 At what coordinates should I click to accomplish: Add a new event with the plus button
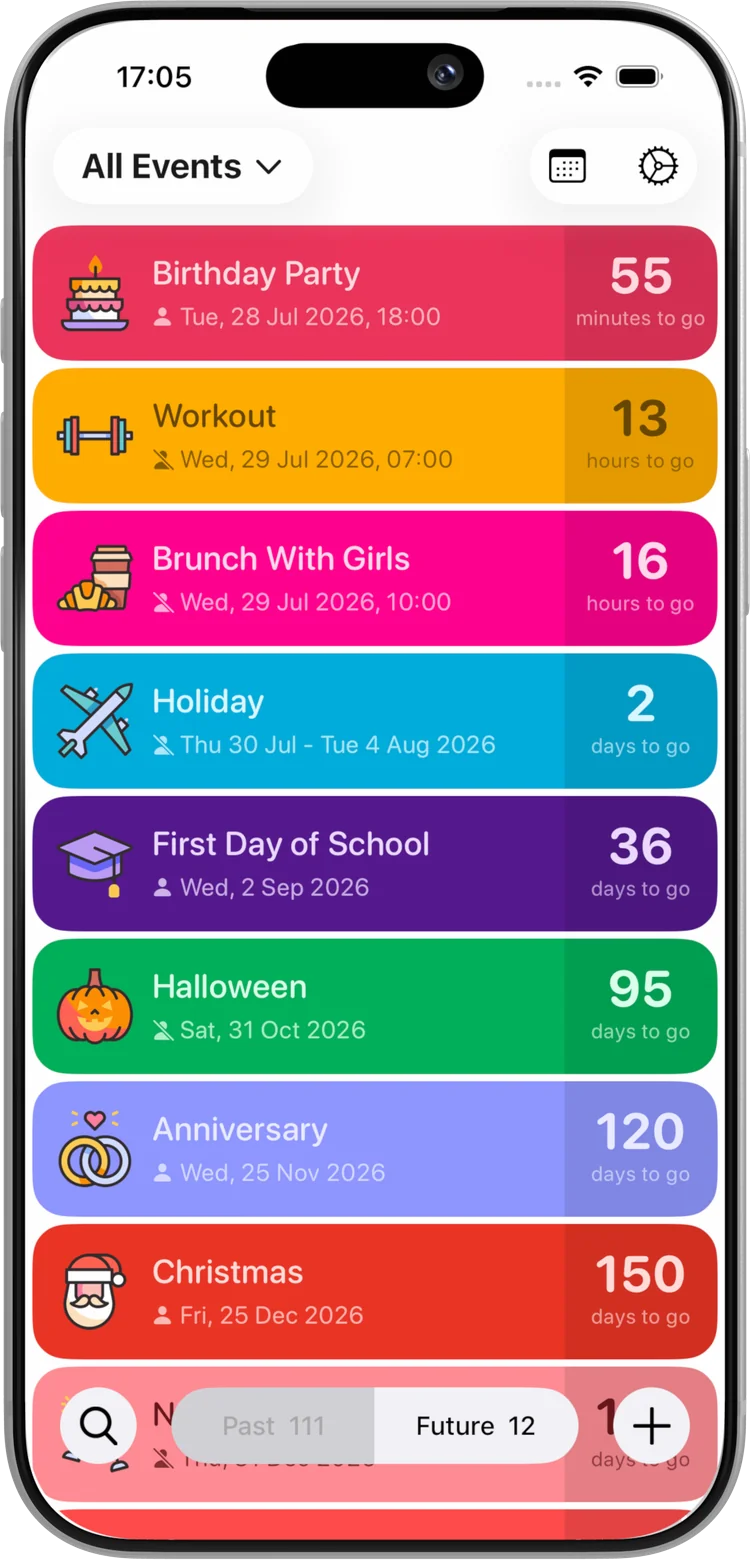click(x=652, y=1426)
